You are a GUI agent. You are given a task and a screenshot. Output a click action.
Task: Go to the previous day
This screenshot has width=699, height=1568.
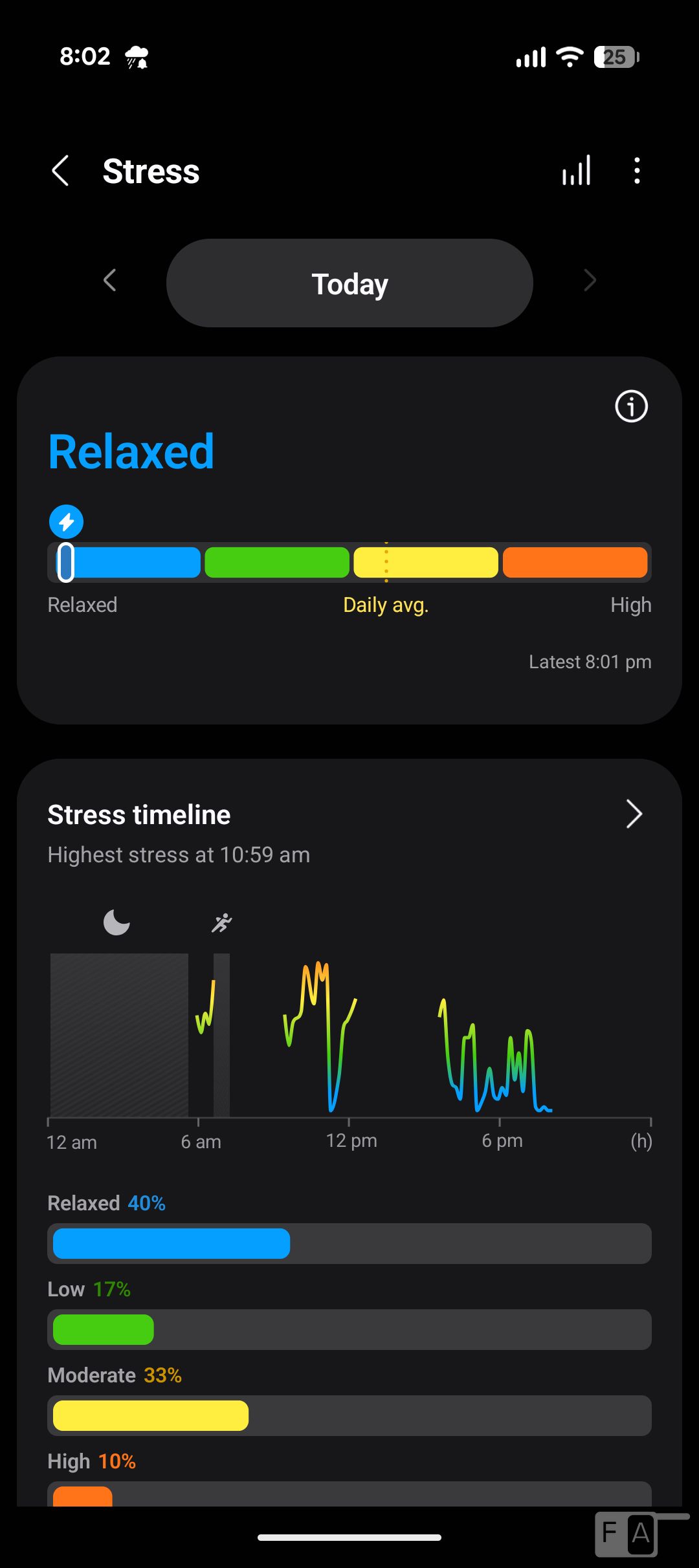click(x=110, y=280)
